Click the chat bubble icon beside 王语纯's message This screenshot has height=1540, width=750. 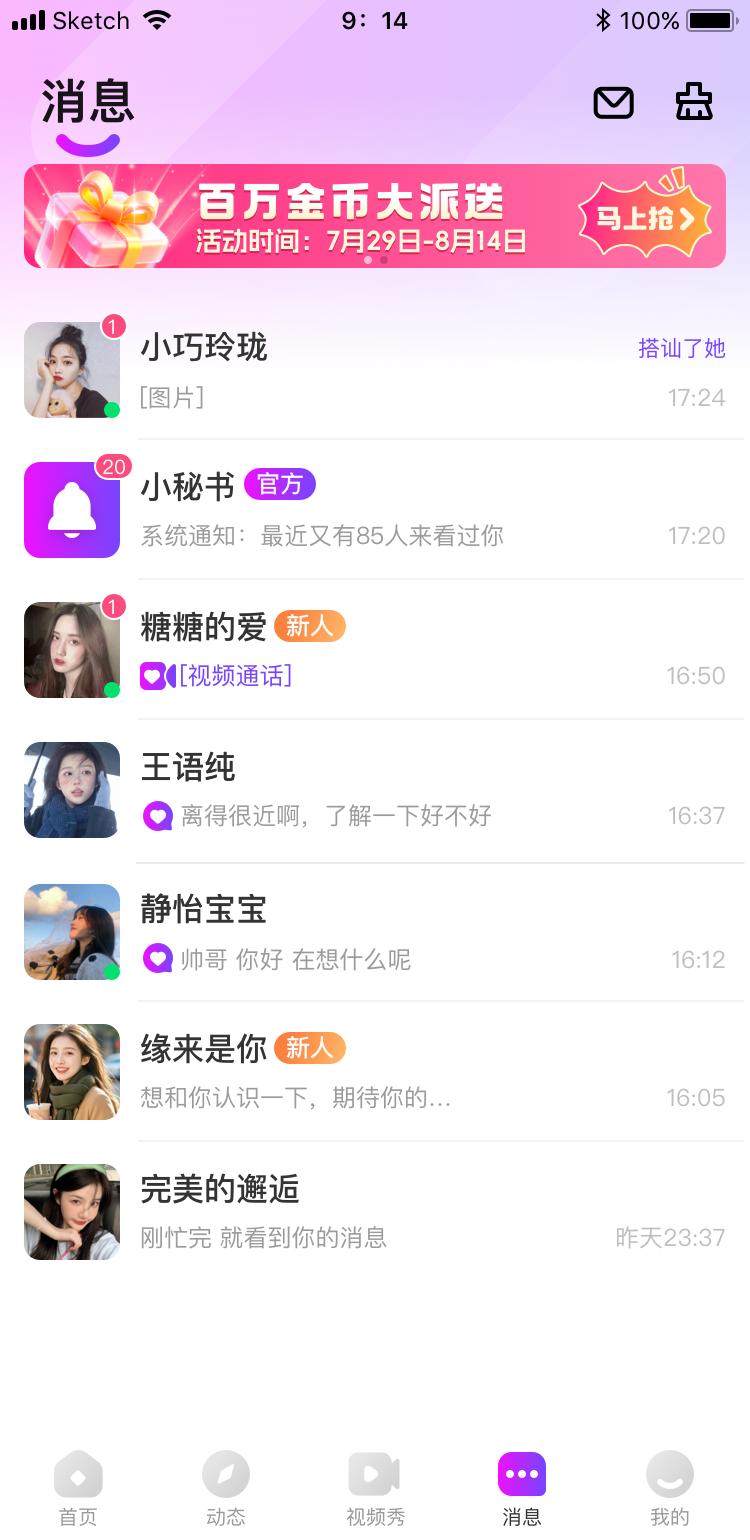[x=158, y=815]
